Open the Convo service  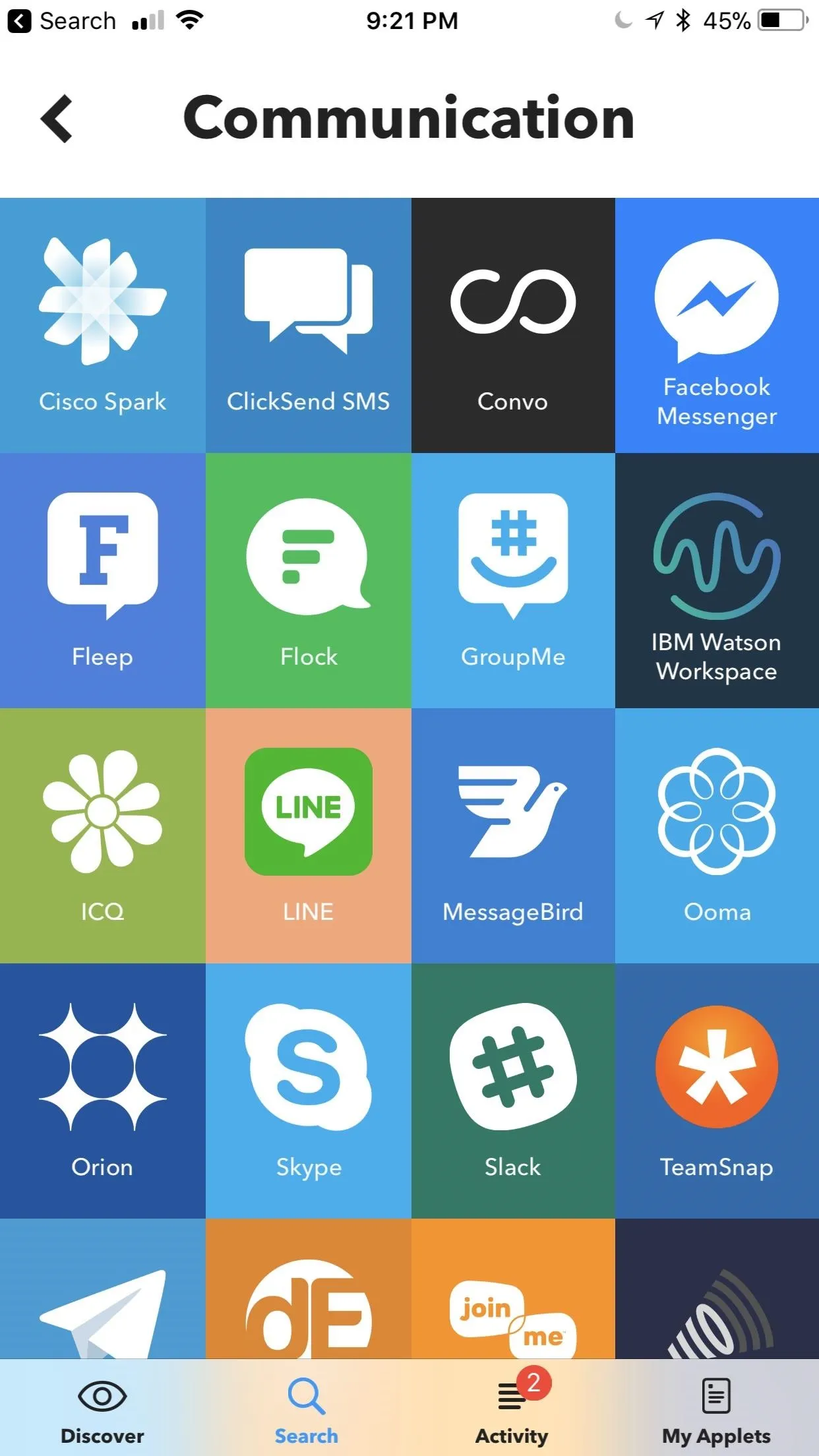513,325
